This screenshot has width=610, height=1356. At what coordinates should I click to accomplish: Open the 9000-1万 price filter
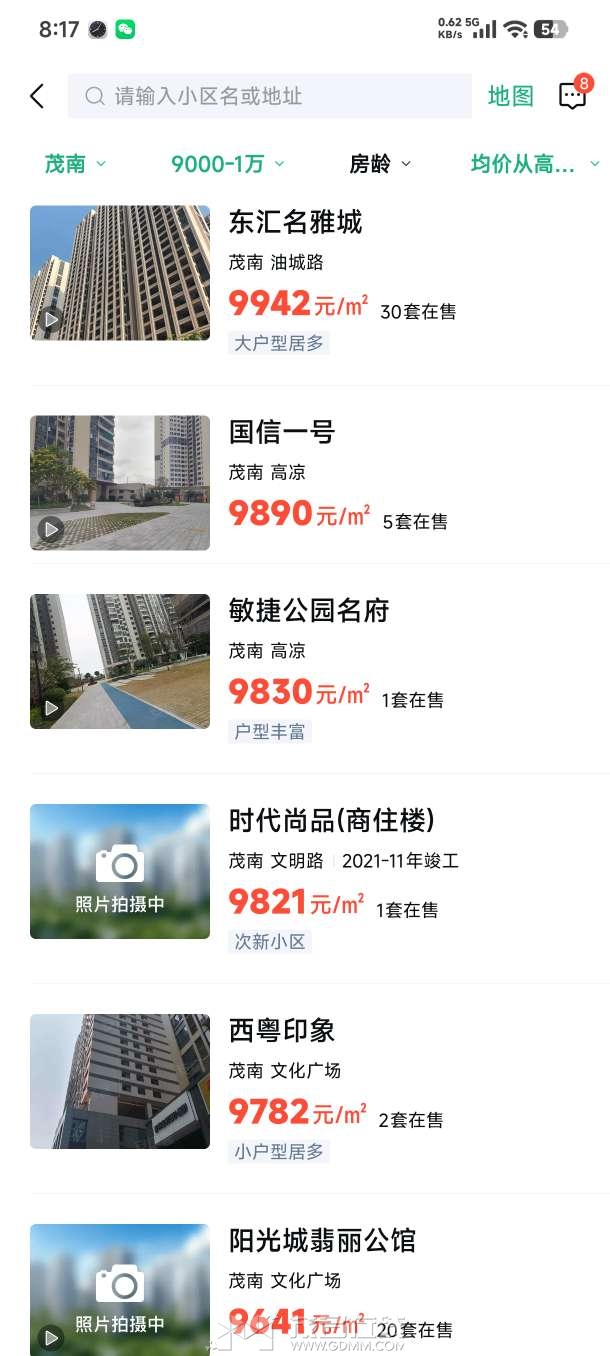point(227,164)
